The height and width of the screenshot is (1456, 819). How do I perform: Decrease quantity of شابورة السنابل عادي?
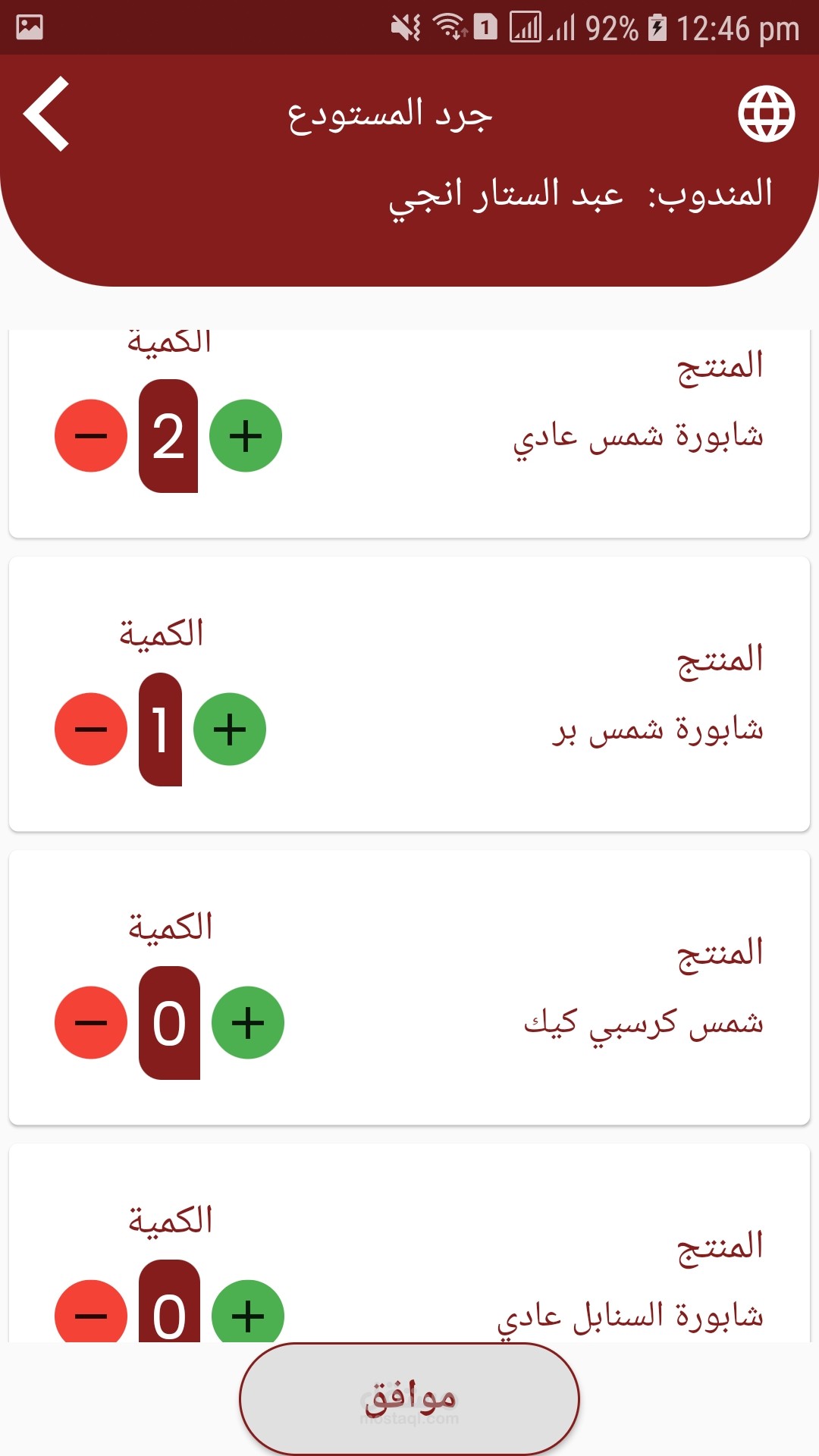(x=91, y=1312)
